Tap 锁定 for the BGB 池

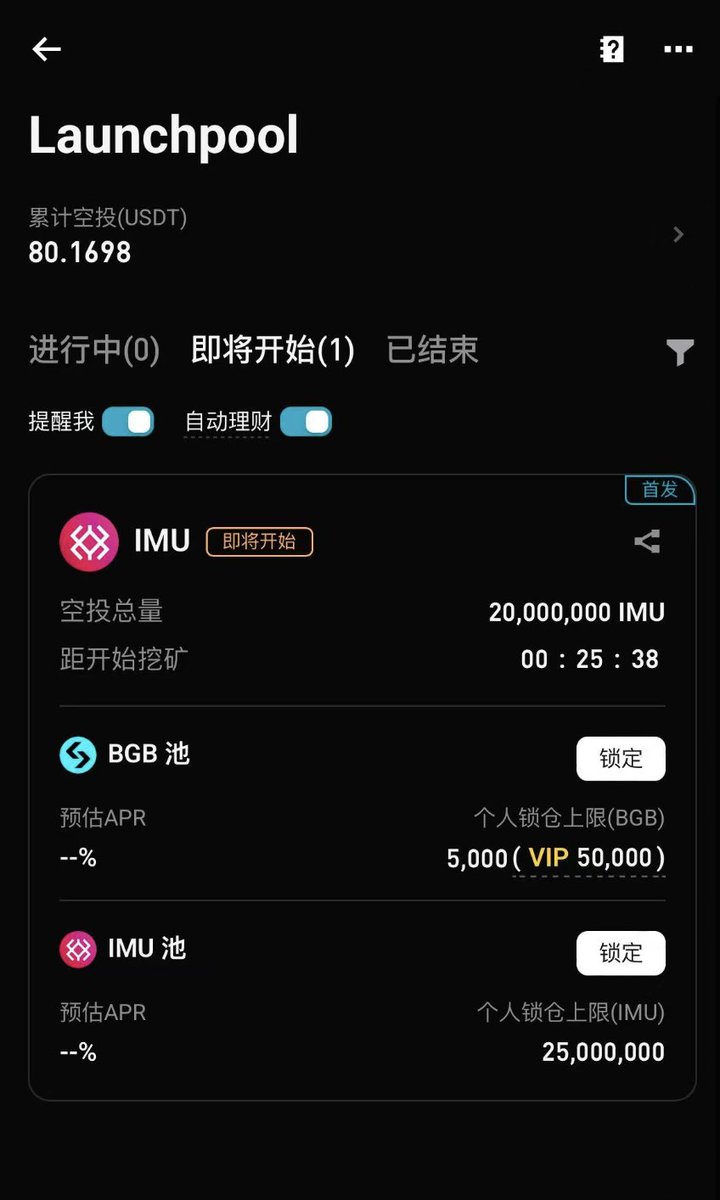pos(620,759)
